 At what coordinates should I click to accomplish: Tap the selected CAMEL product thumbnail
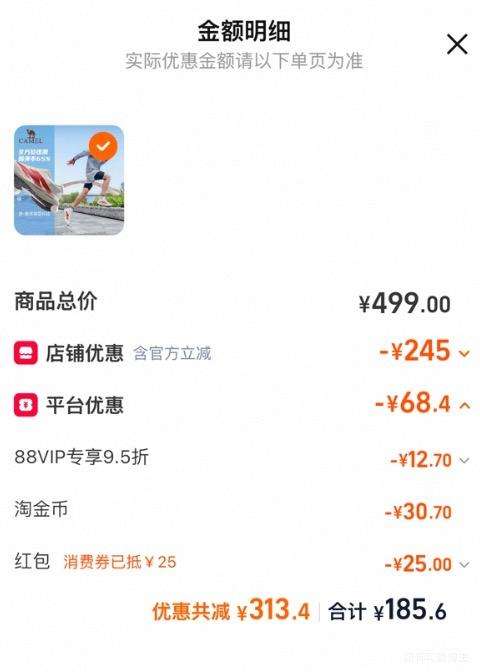click(x=69, y=180)
